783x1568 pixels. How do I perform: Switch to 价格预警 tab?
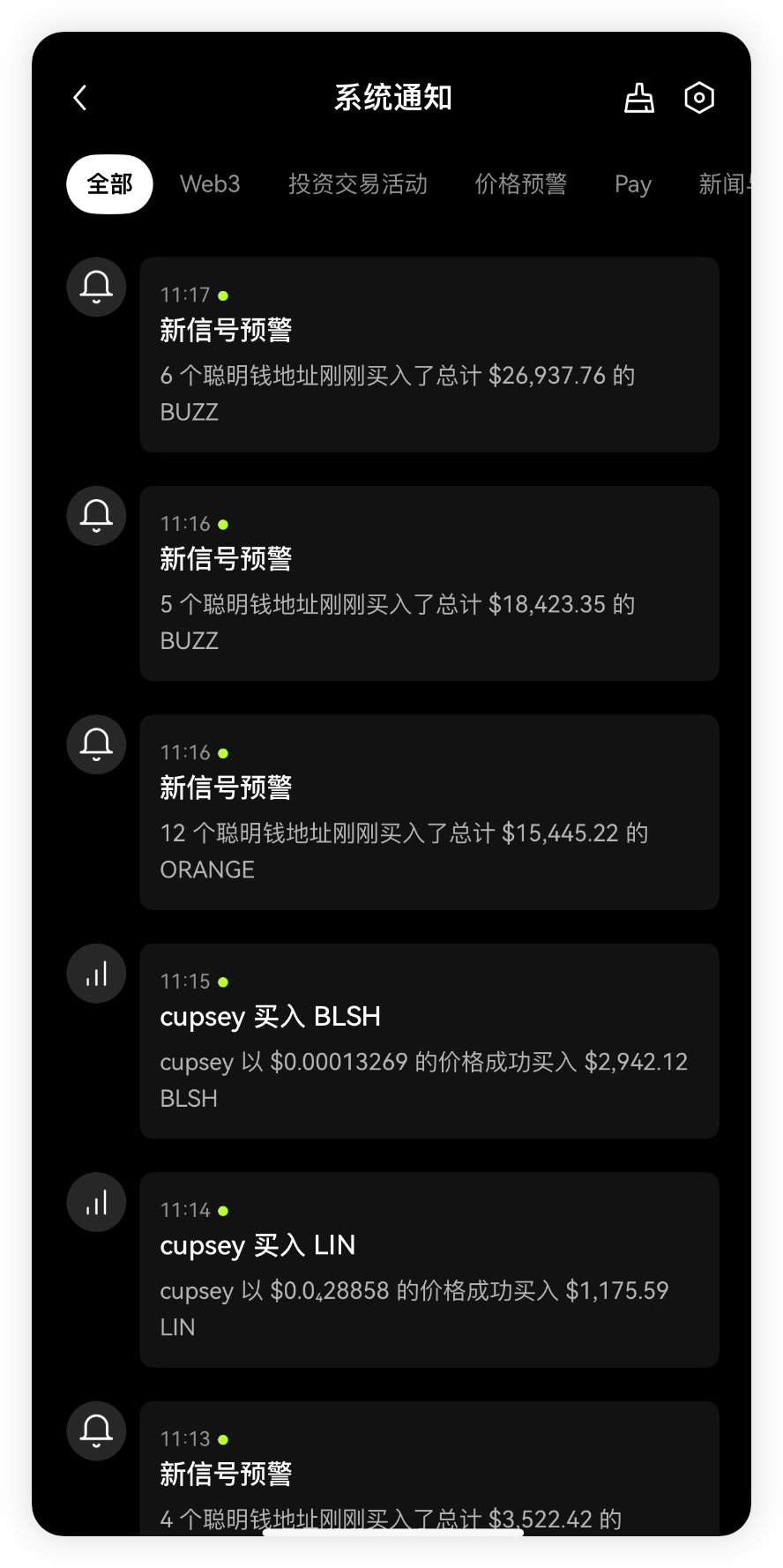tap(520, 184)
